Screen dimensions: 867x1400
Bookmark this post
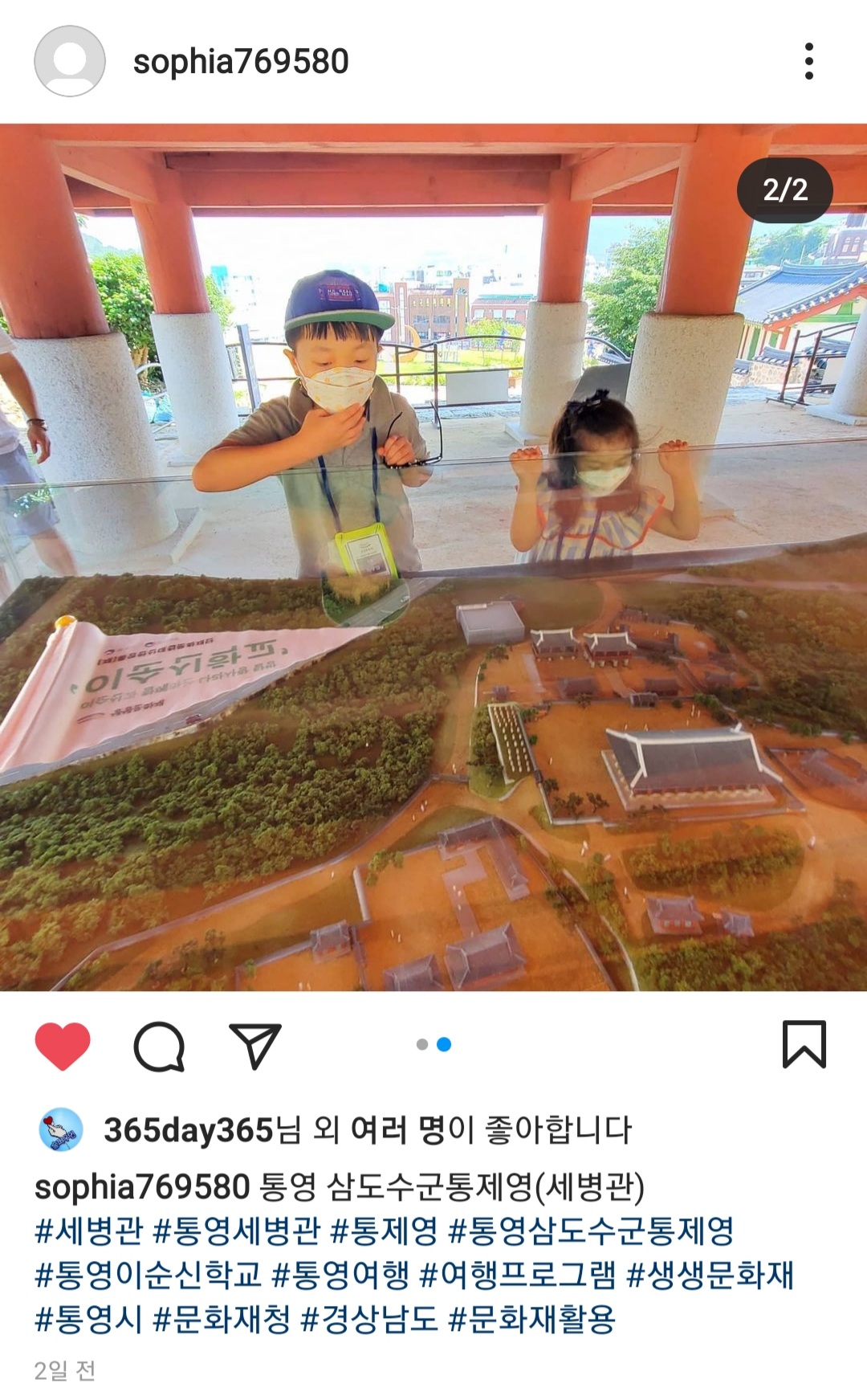tap(804, 1044)
